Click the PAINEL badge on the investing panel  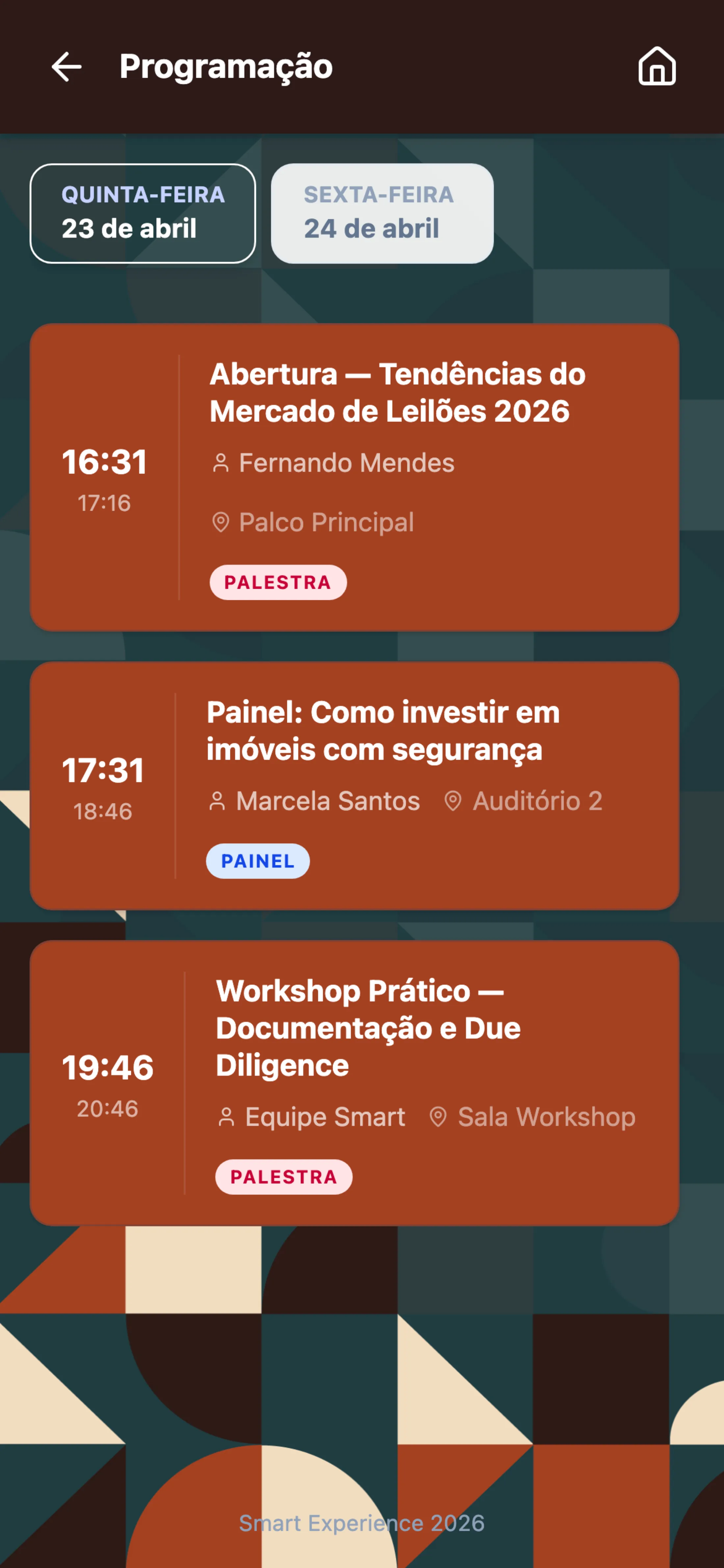click(x=258, y=861)
